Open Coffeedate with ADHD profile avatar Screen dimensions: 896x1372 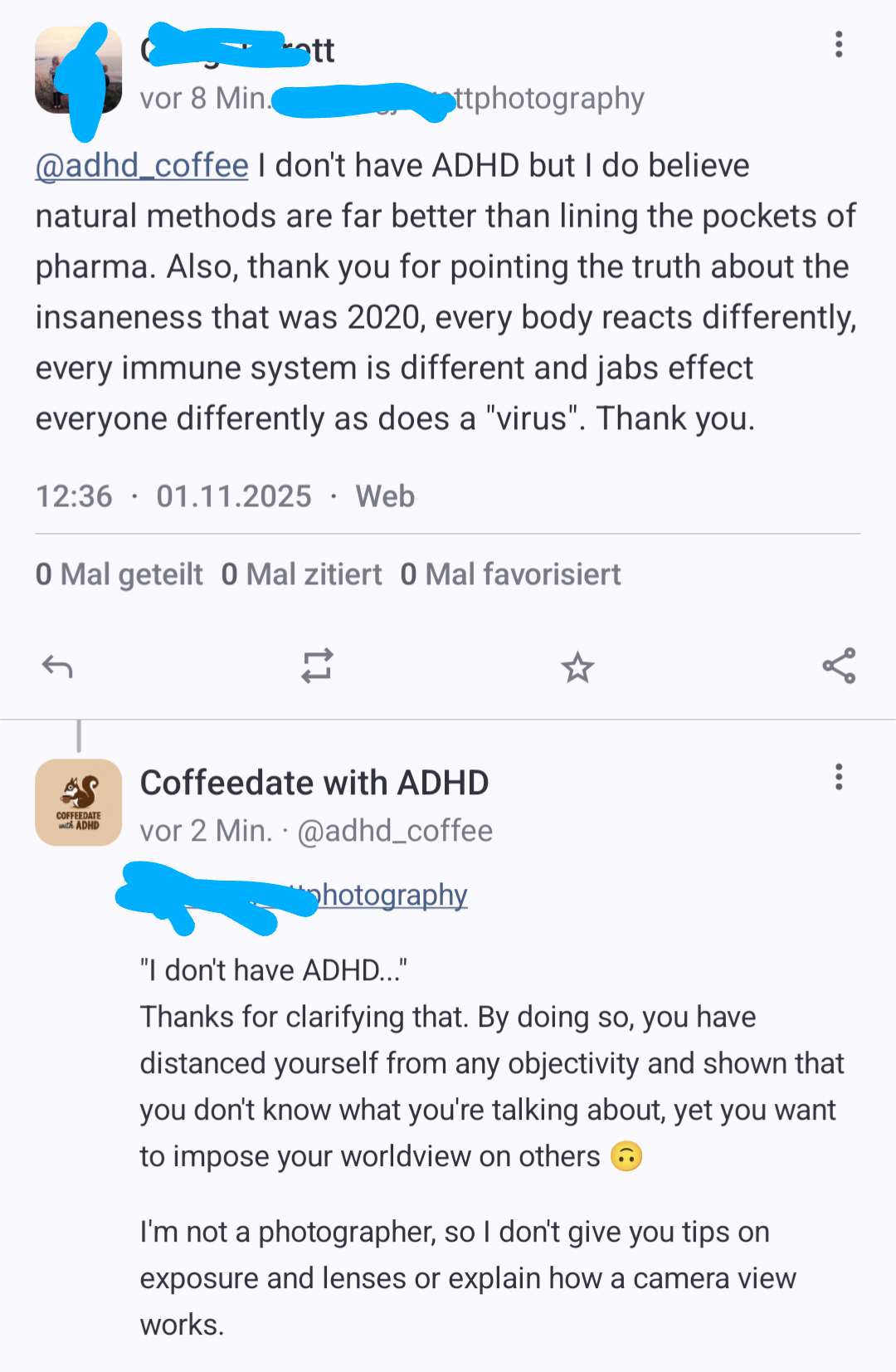tap(79, 803)
